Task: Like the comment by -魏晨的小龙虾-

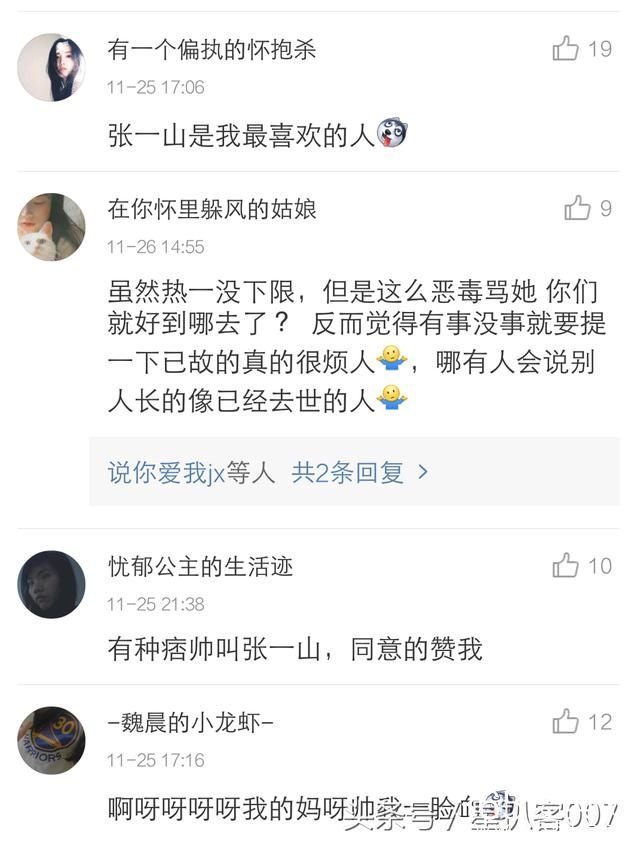Action: (x=566, y=721)
